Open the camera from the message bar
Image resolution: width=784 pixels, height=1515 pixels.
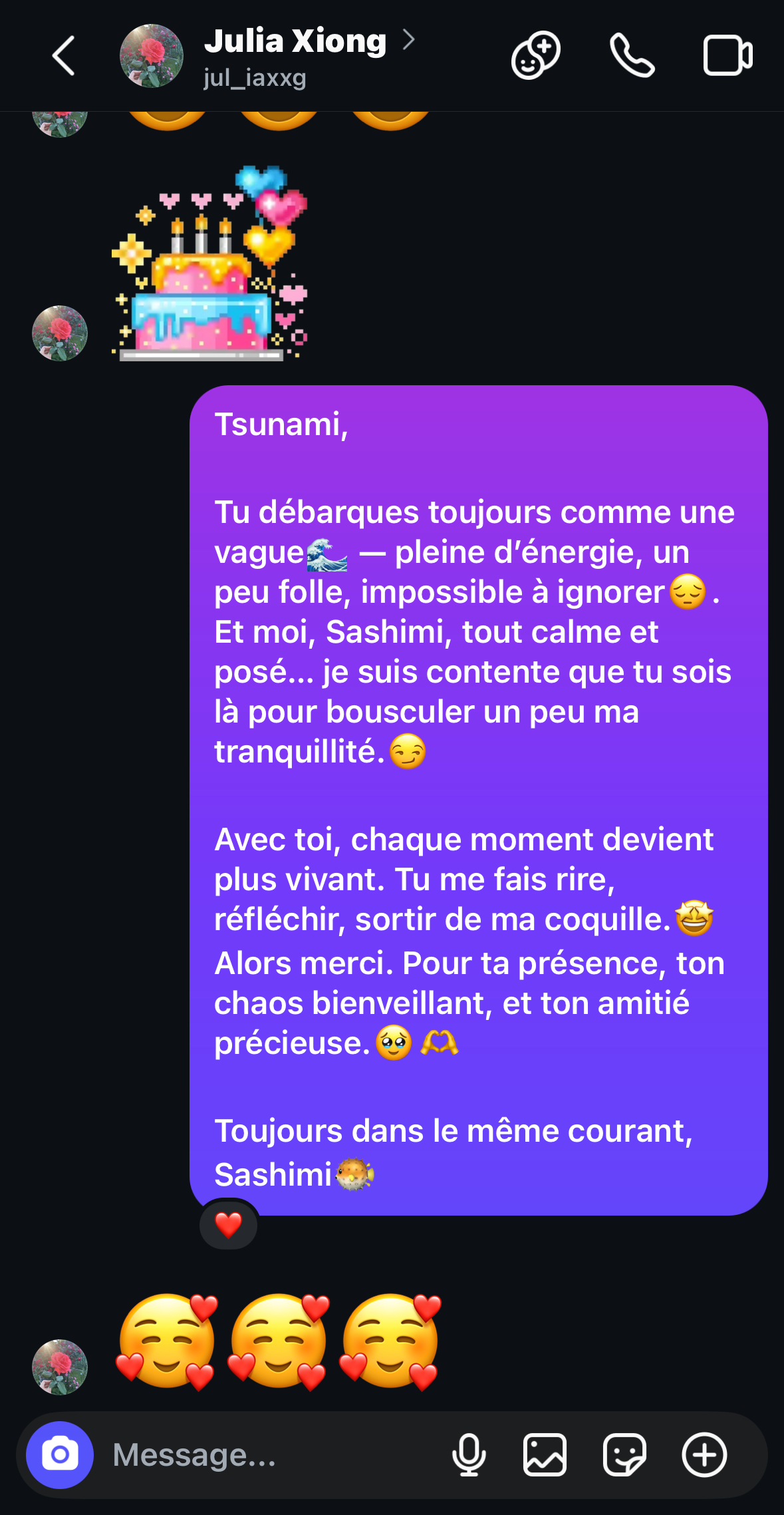60,1455
